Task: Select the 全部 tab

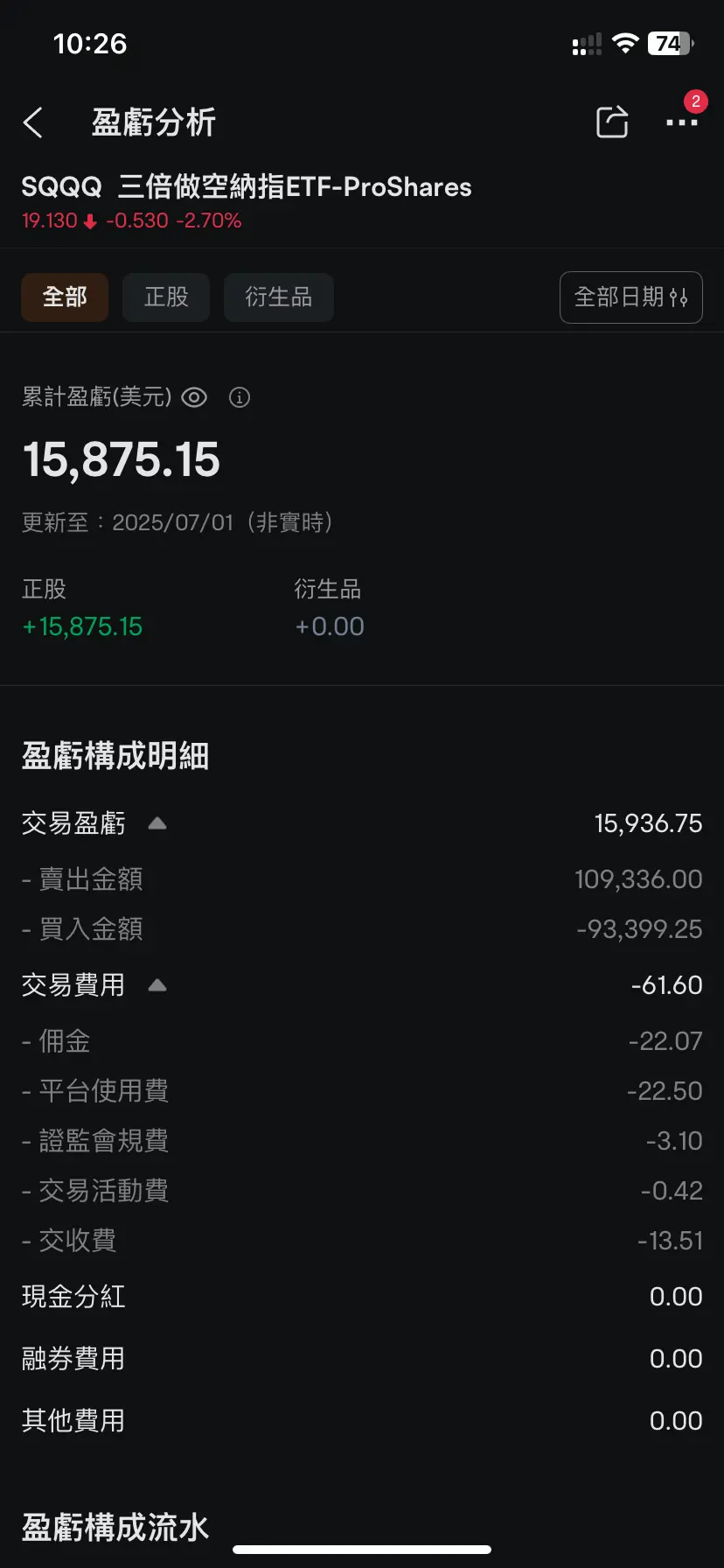Action: (65, 297)
